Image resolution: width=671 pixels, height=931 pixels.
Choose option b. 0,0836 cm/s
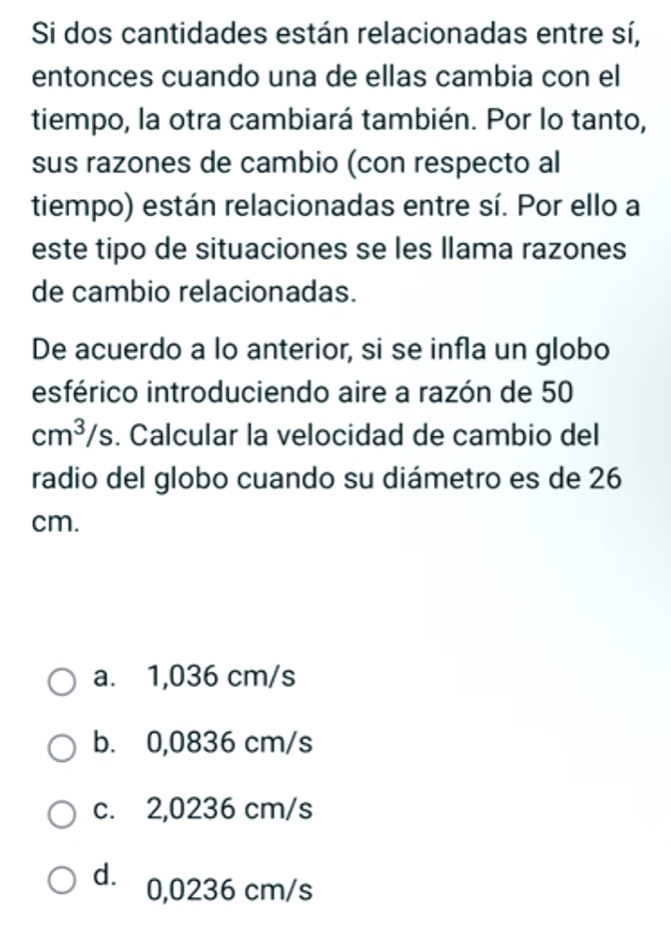coord(63,748)
